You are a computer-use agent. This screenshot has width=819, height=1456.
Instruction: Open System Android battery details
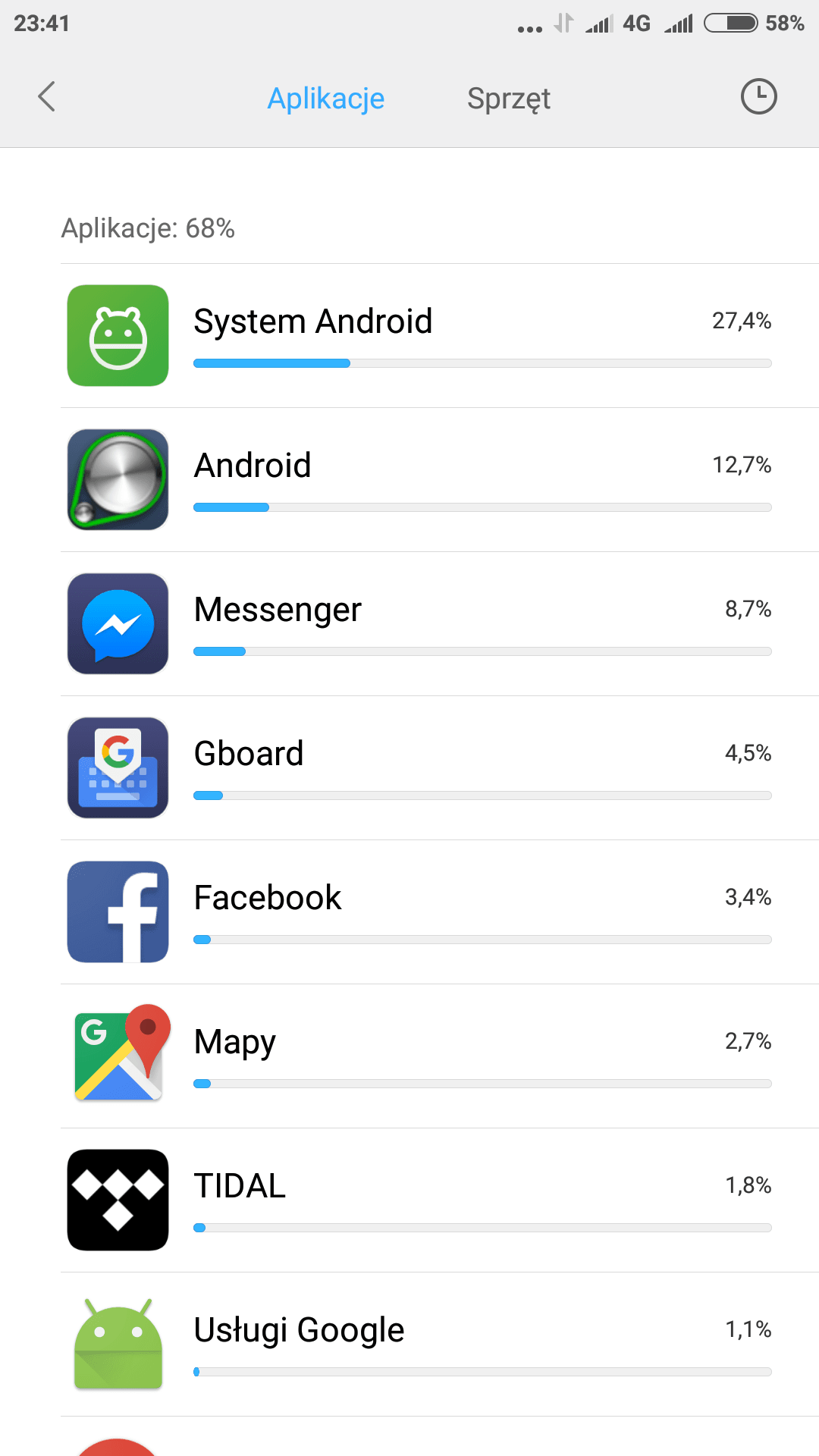click(x=440, y=336)
